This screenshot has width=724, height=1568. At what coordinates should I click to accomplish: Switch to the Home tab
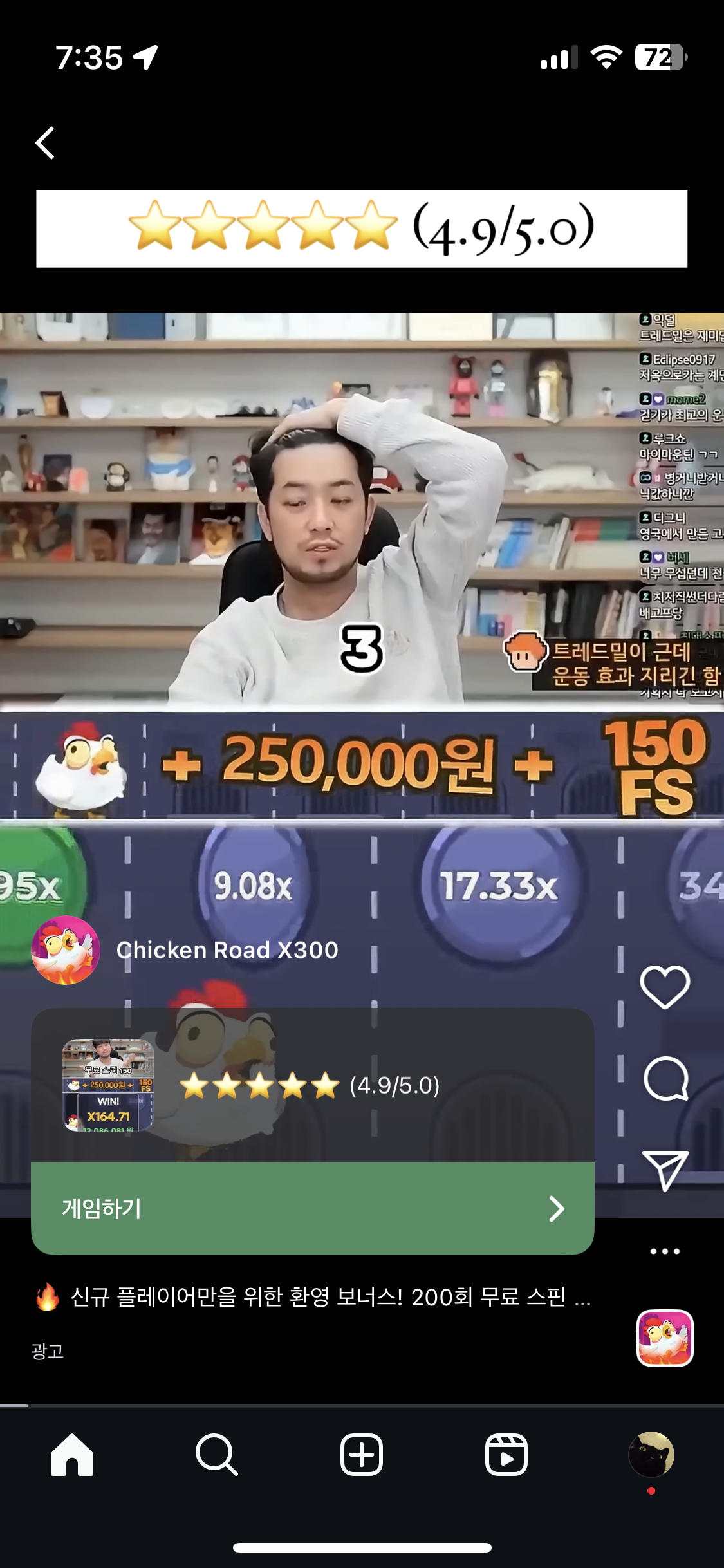coord(72,1455)
